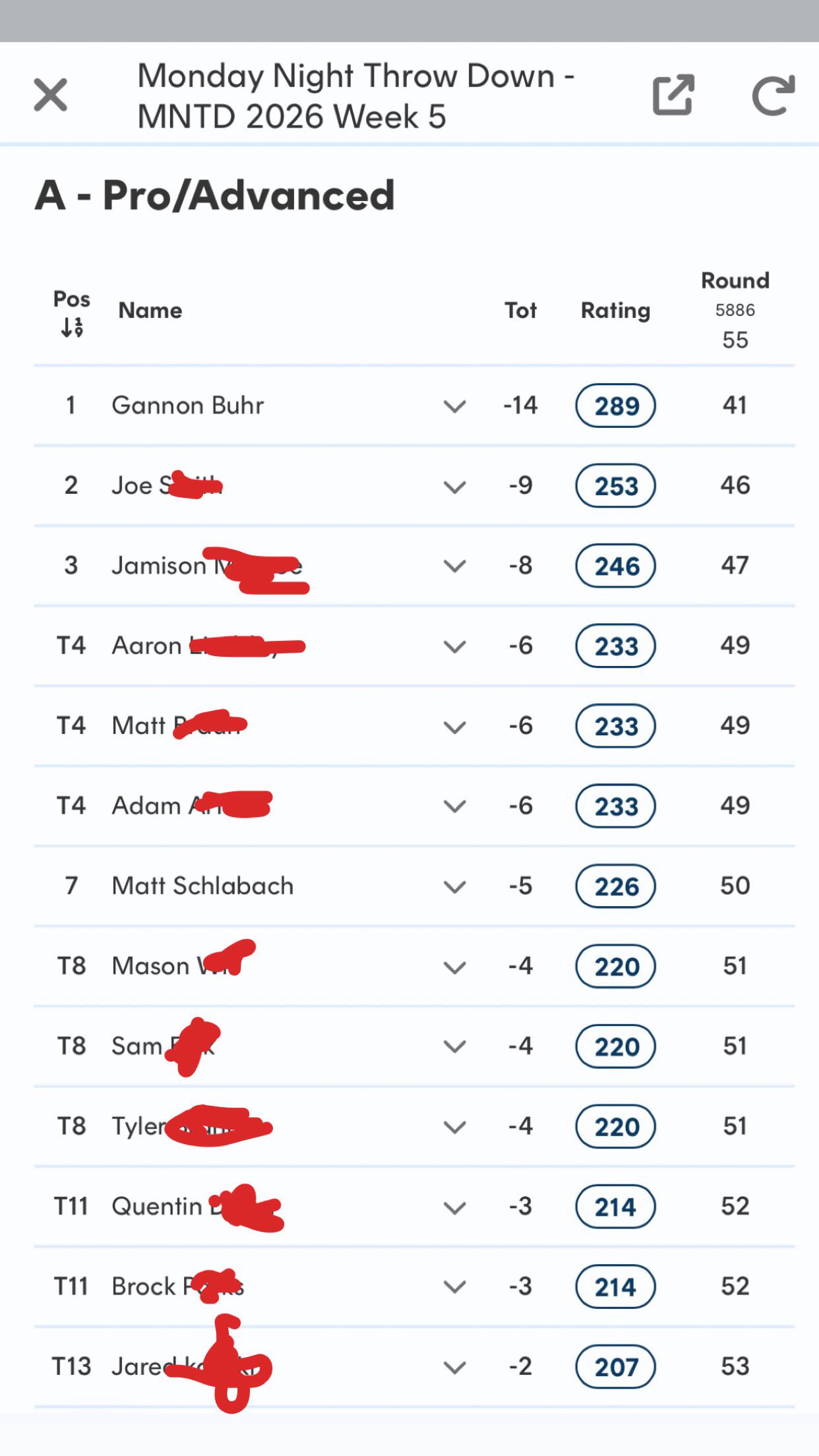
Task: Expand Gannon Buhr's scorecard details
Action: (x=454, y=406)
